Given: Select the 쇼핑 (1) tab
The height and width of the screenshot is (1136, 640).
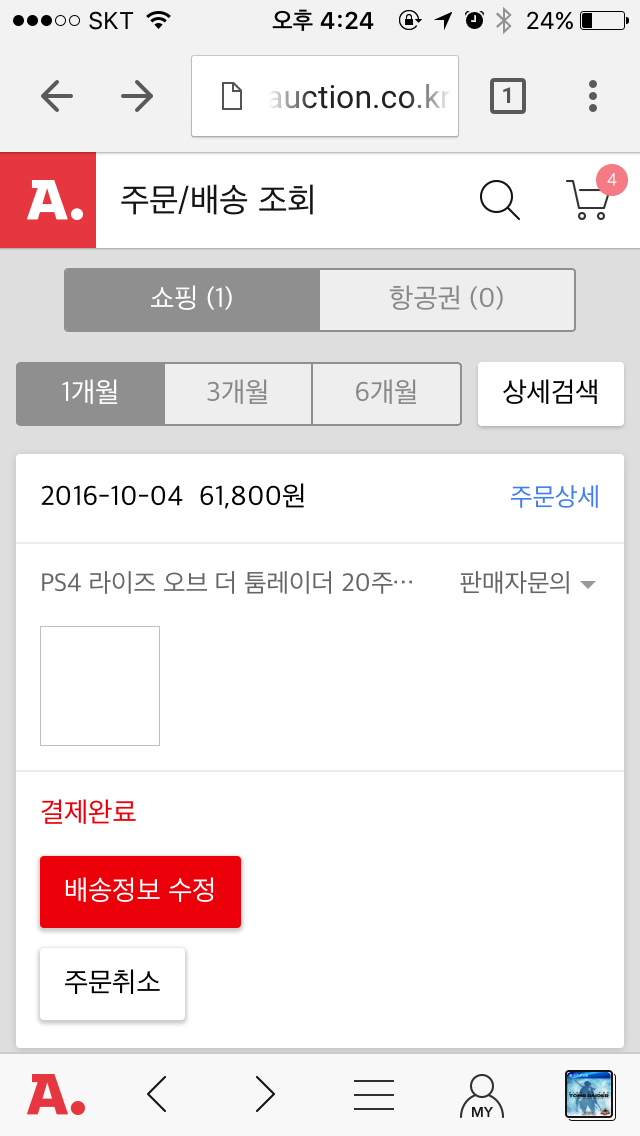Looking at the screenshot, I should (192, 299).
